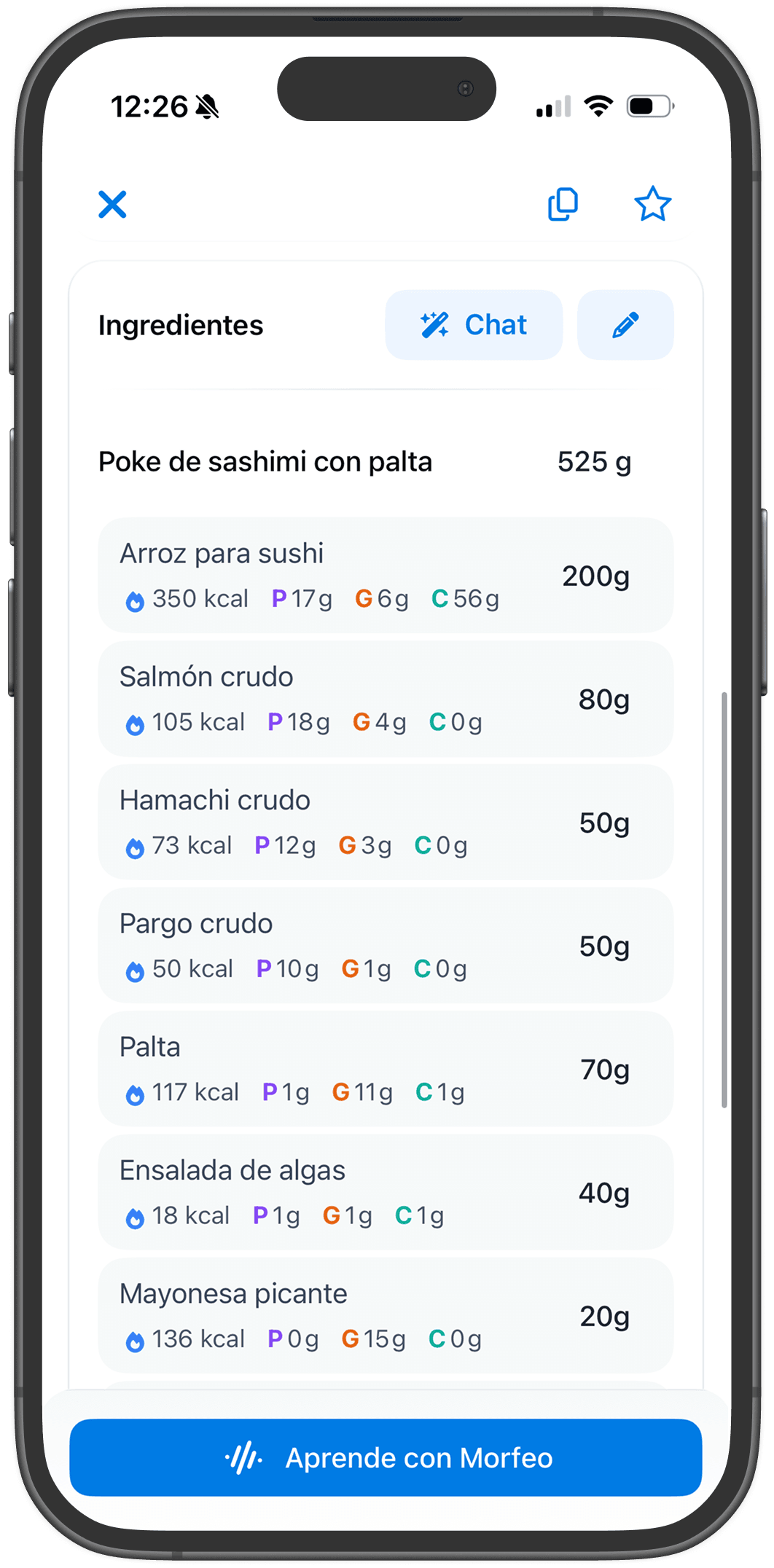This screenshot has width=774, height=1568.
Task: Click the flame icon next to Arroz para sushi
Action: coord(135,599)
